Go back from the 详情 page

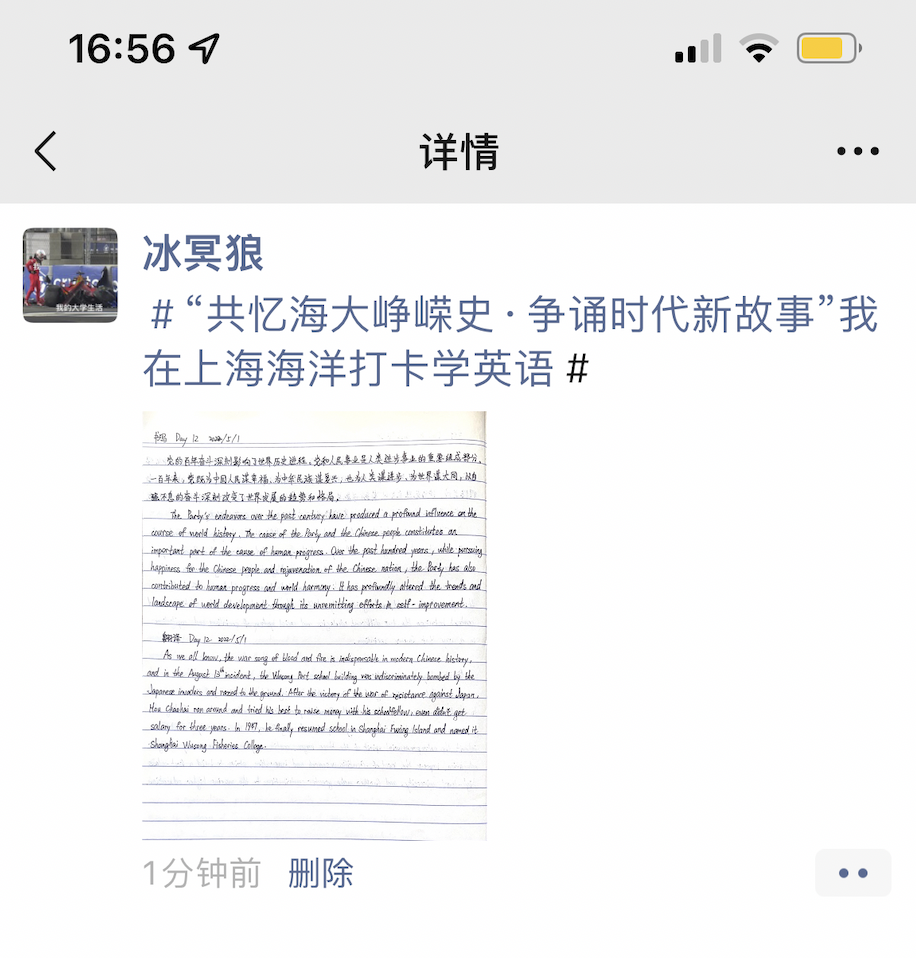click(46, 152)
